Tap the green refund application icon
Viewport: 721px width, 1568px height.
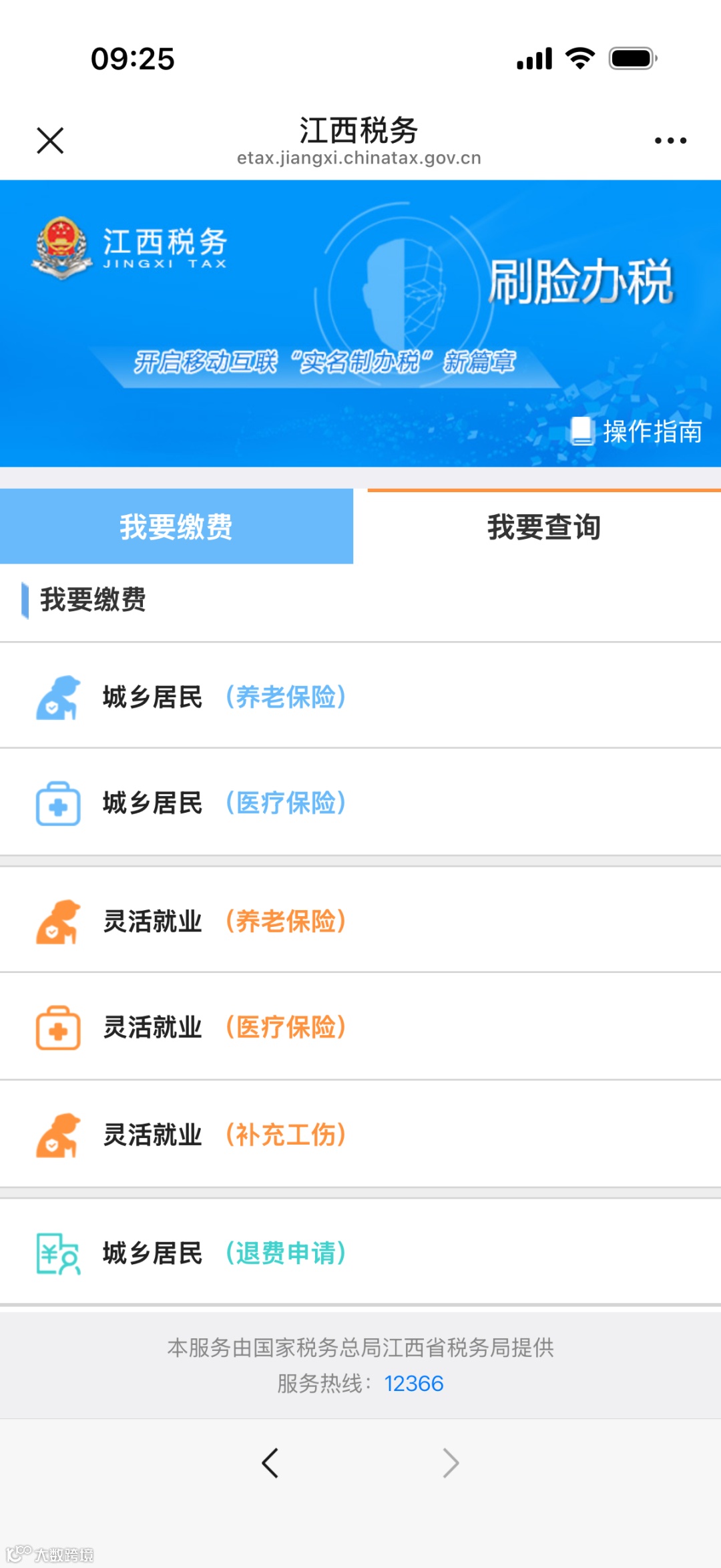[x=59, y=1252]
